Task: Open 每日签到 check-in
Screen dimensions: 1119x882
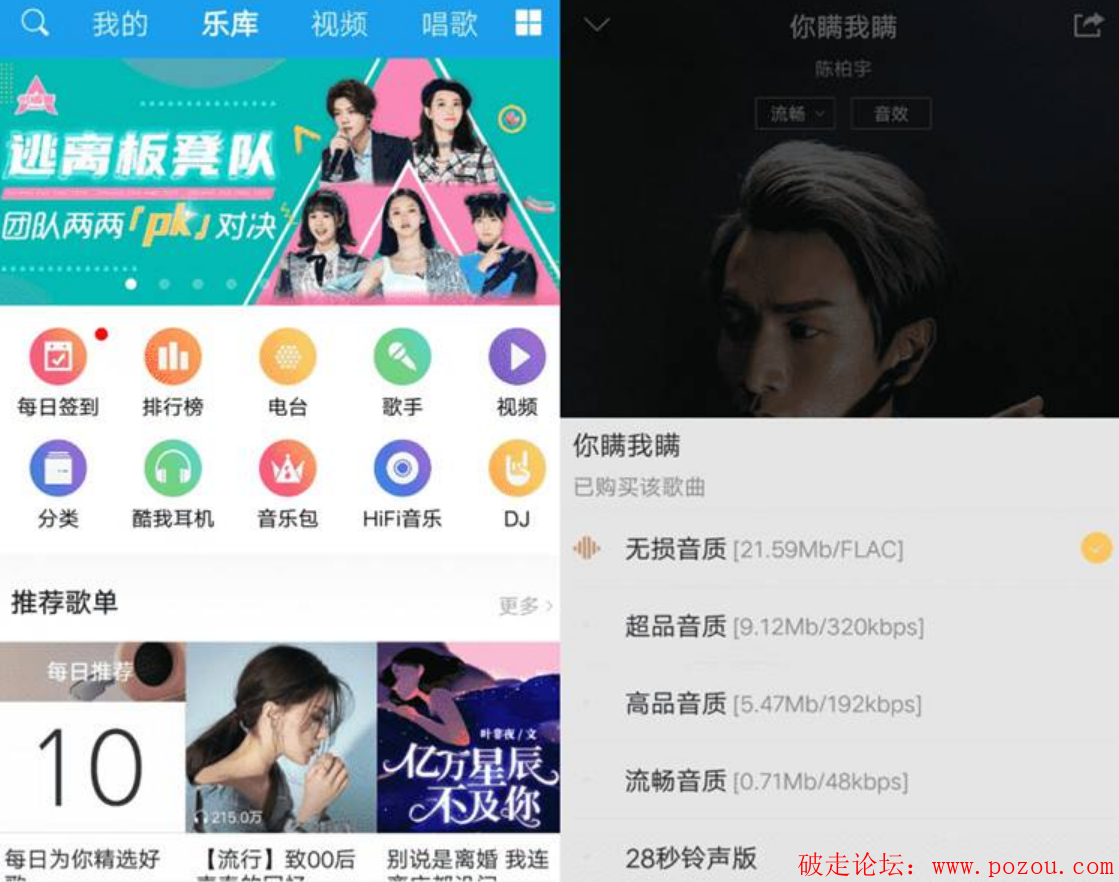Action: (58, 374)
